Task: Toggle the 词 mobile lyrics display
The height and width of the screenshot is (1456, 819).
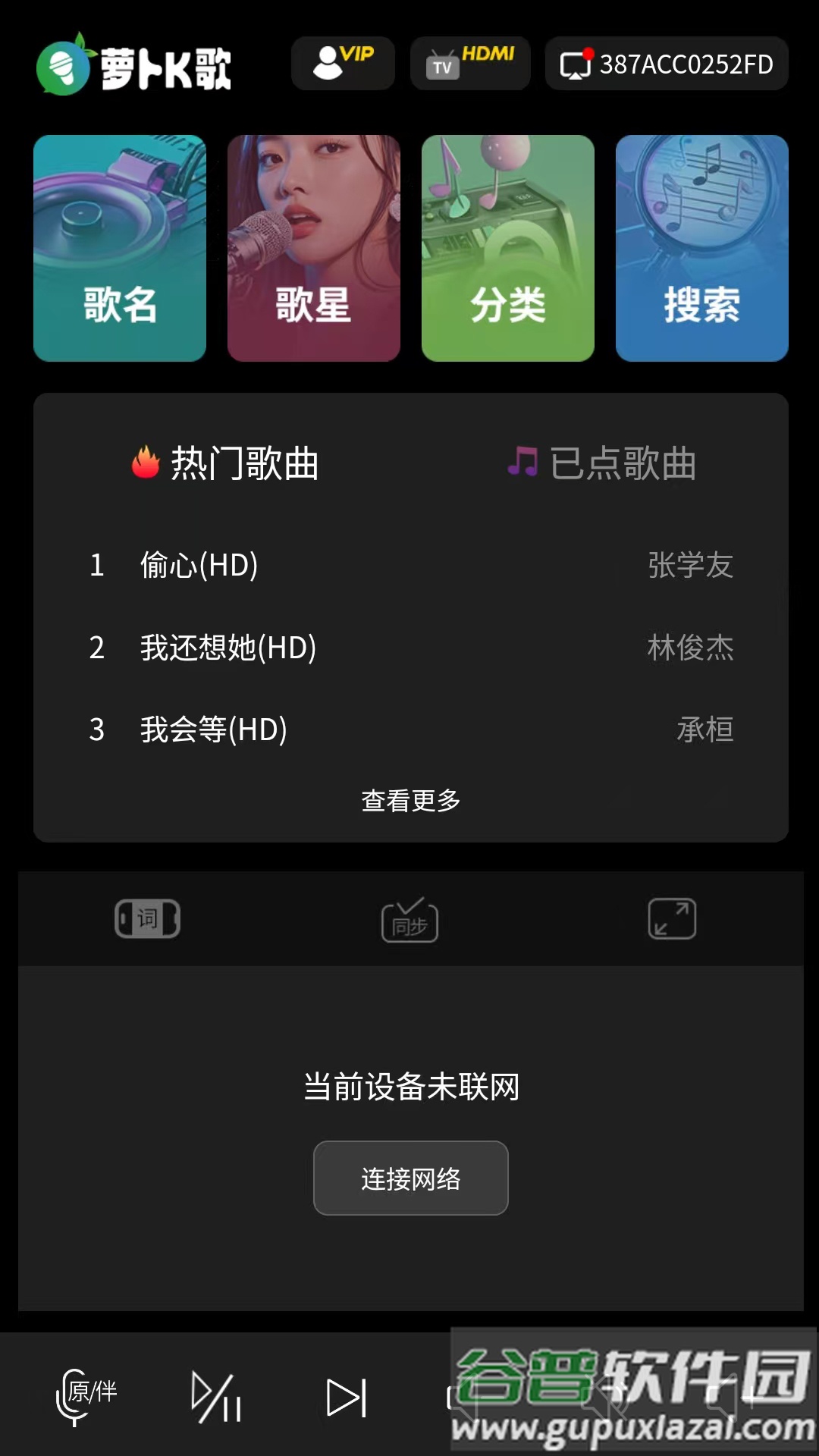Action: tap(147, 918)
